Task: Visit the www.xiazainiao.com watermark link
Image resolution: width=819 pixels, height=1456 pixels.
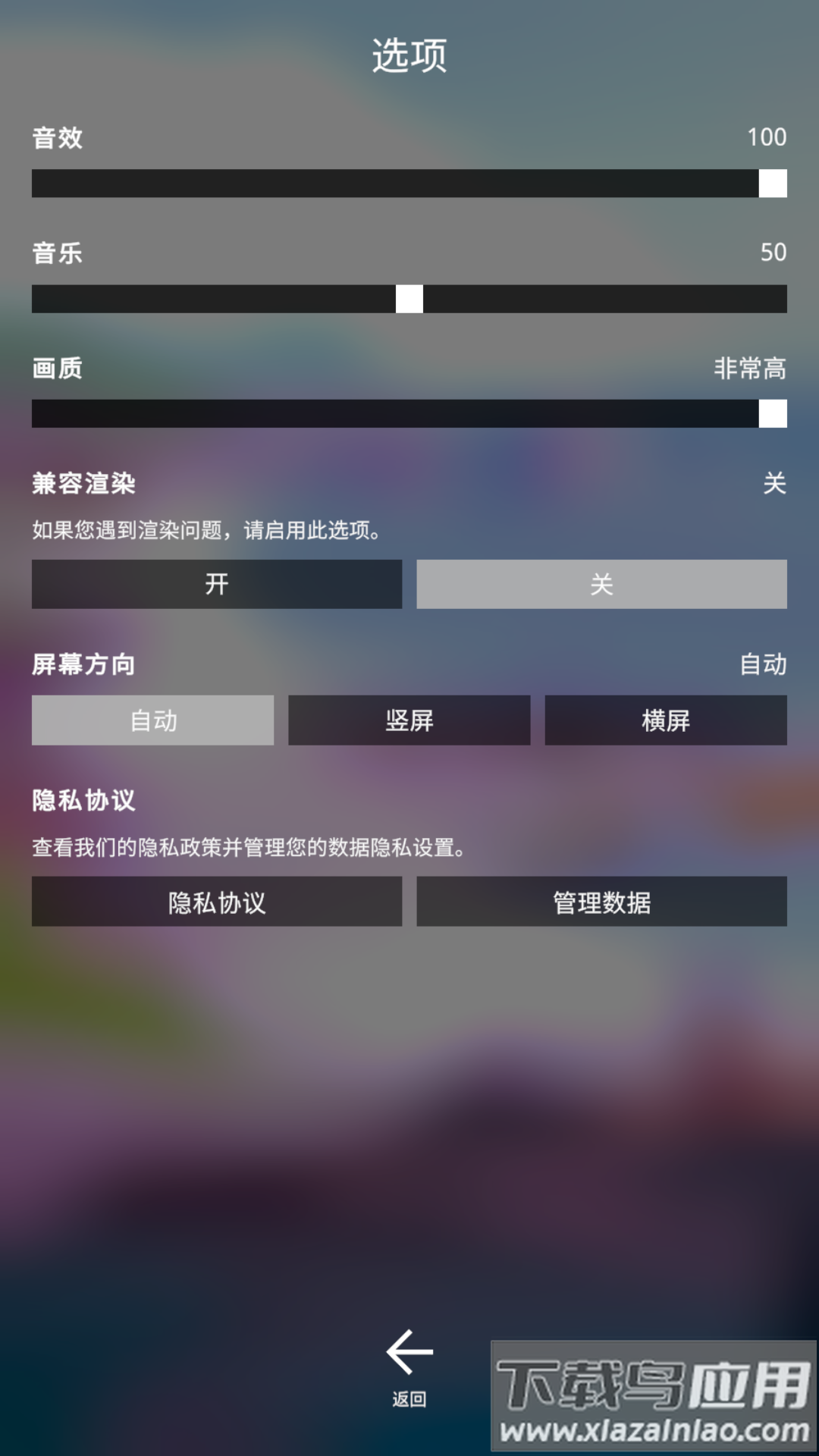Action: (654, 1429)
